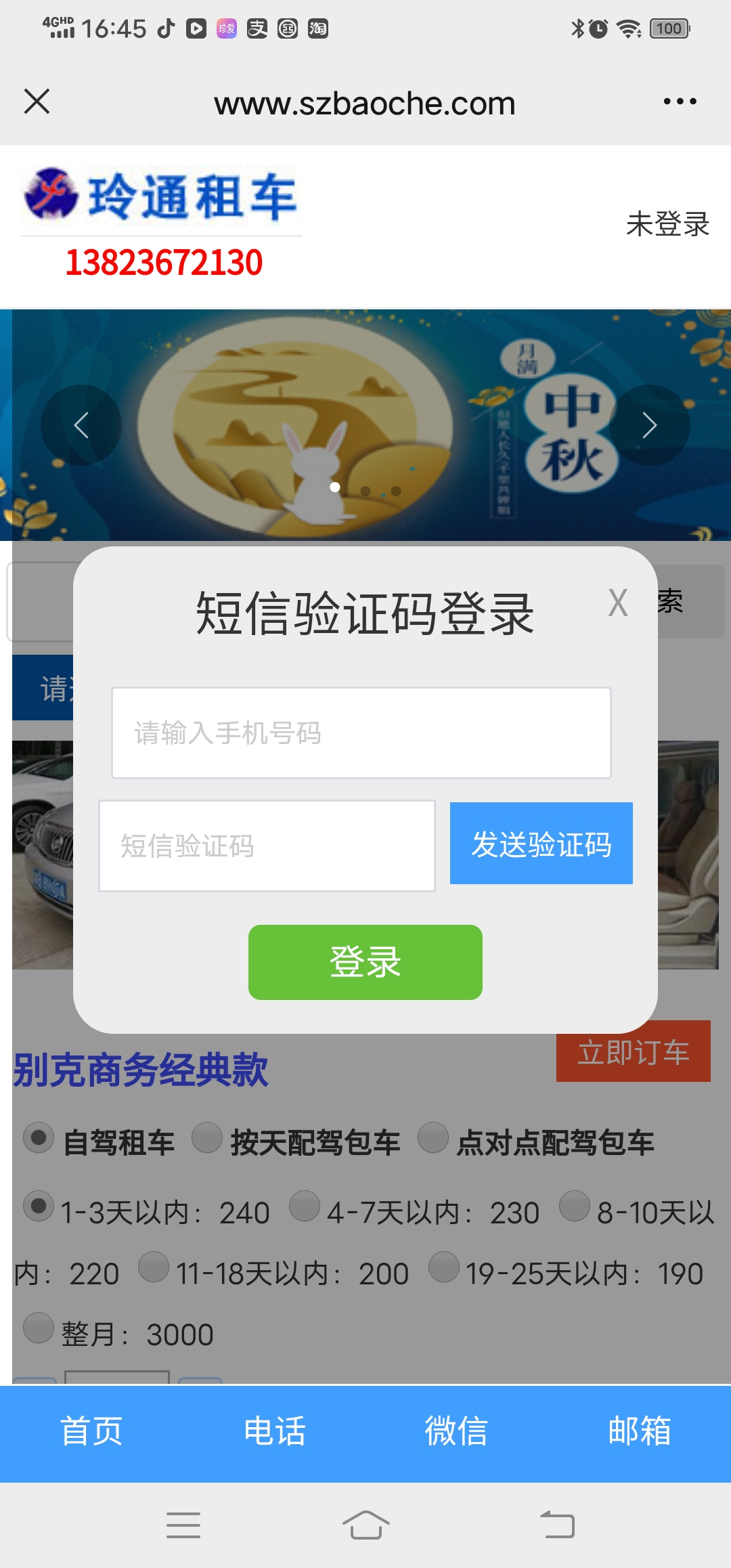This screenshot has height=1568, width=731.
Task: Select 点对点配驾包车 option
Action: 433,1138
